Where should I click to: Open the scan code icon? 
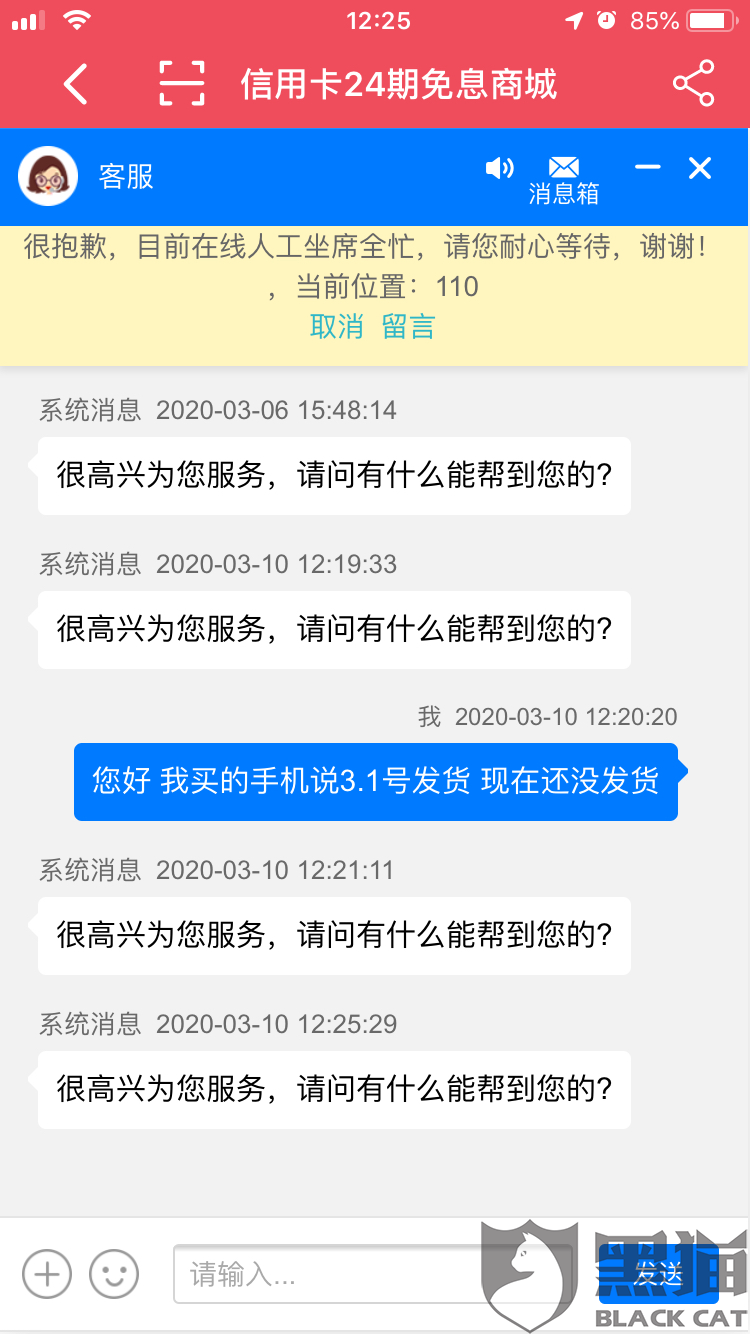click(x=181, y=84)
